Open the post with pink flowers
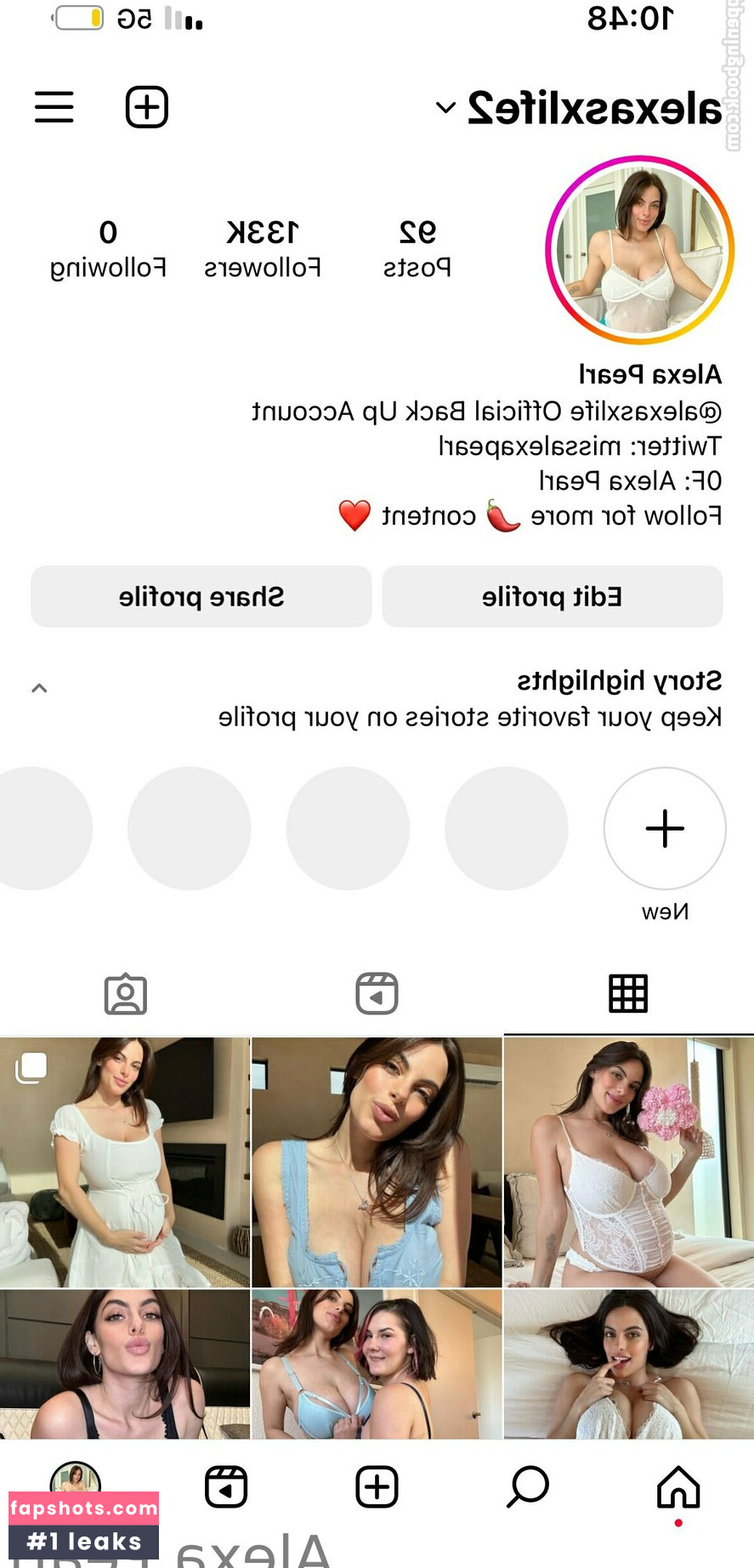Viewport: 754px width, 1568px height. pyautogui.click(x=629, y=1162)
